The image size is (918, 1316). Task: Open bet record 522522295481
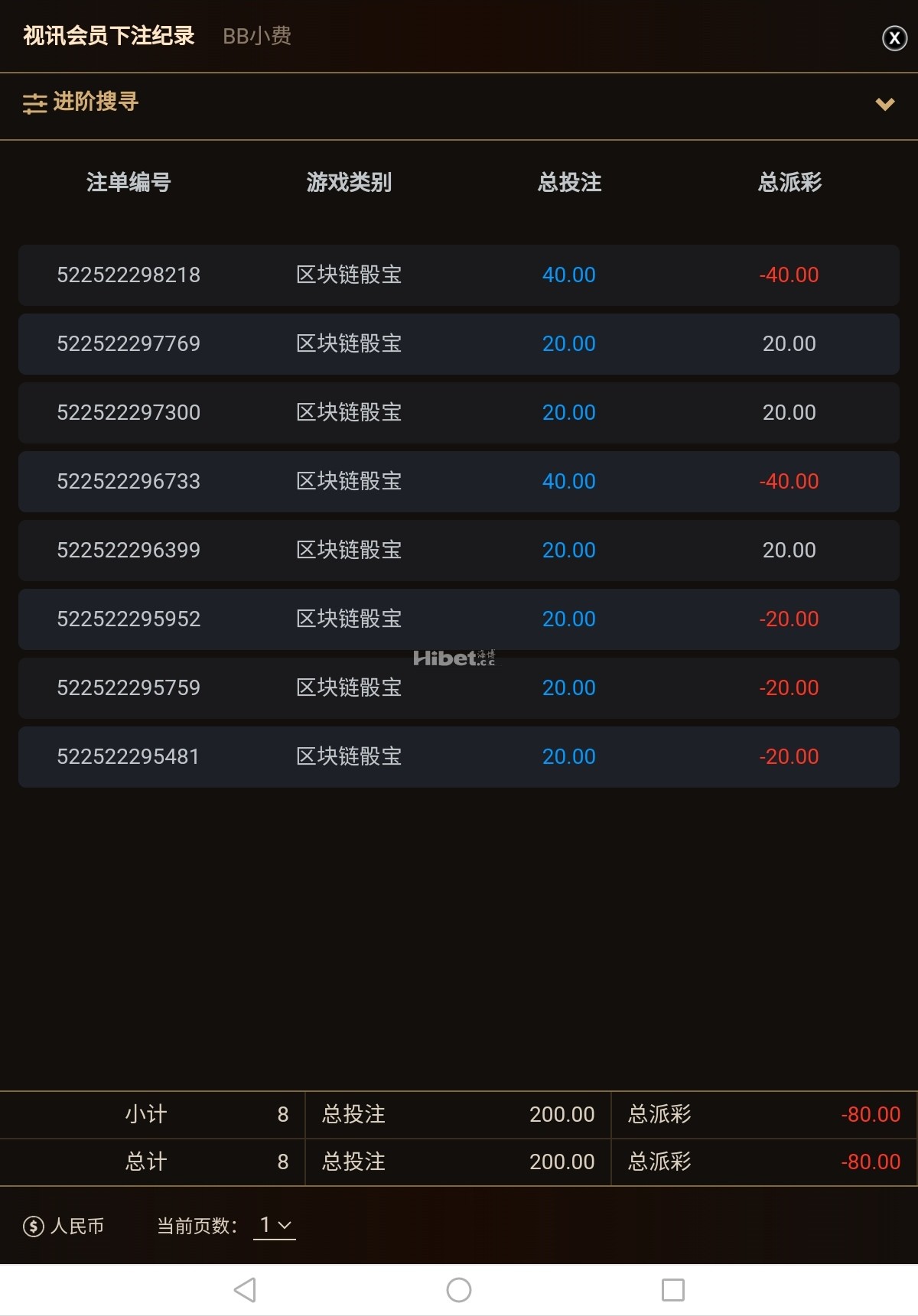point(129,757)
